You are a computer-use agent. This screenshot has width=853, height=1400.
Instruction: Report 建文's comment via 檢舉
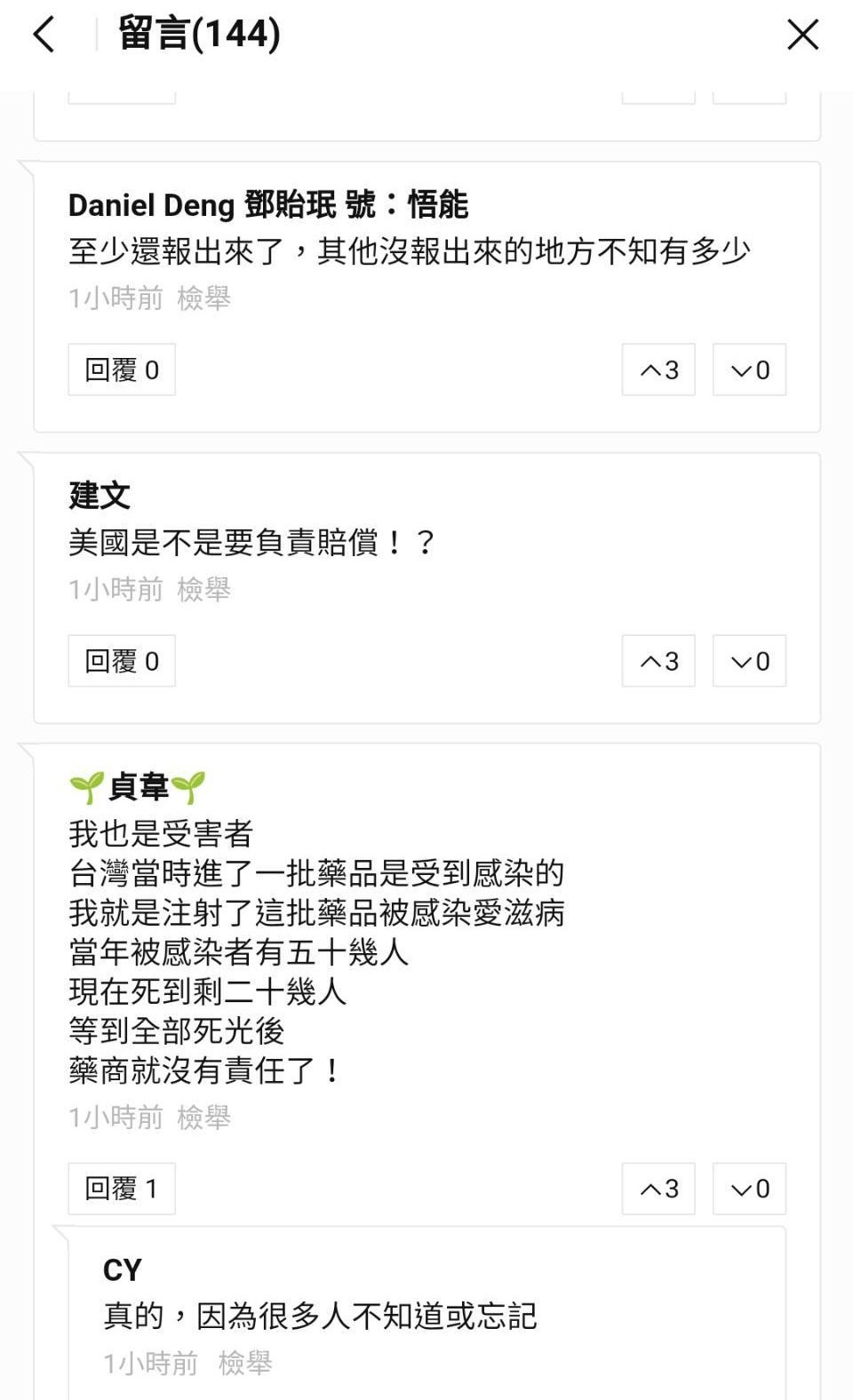pyautogui.click(x=203, y=589)
